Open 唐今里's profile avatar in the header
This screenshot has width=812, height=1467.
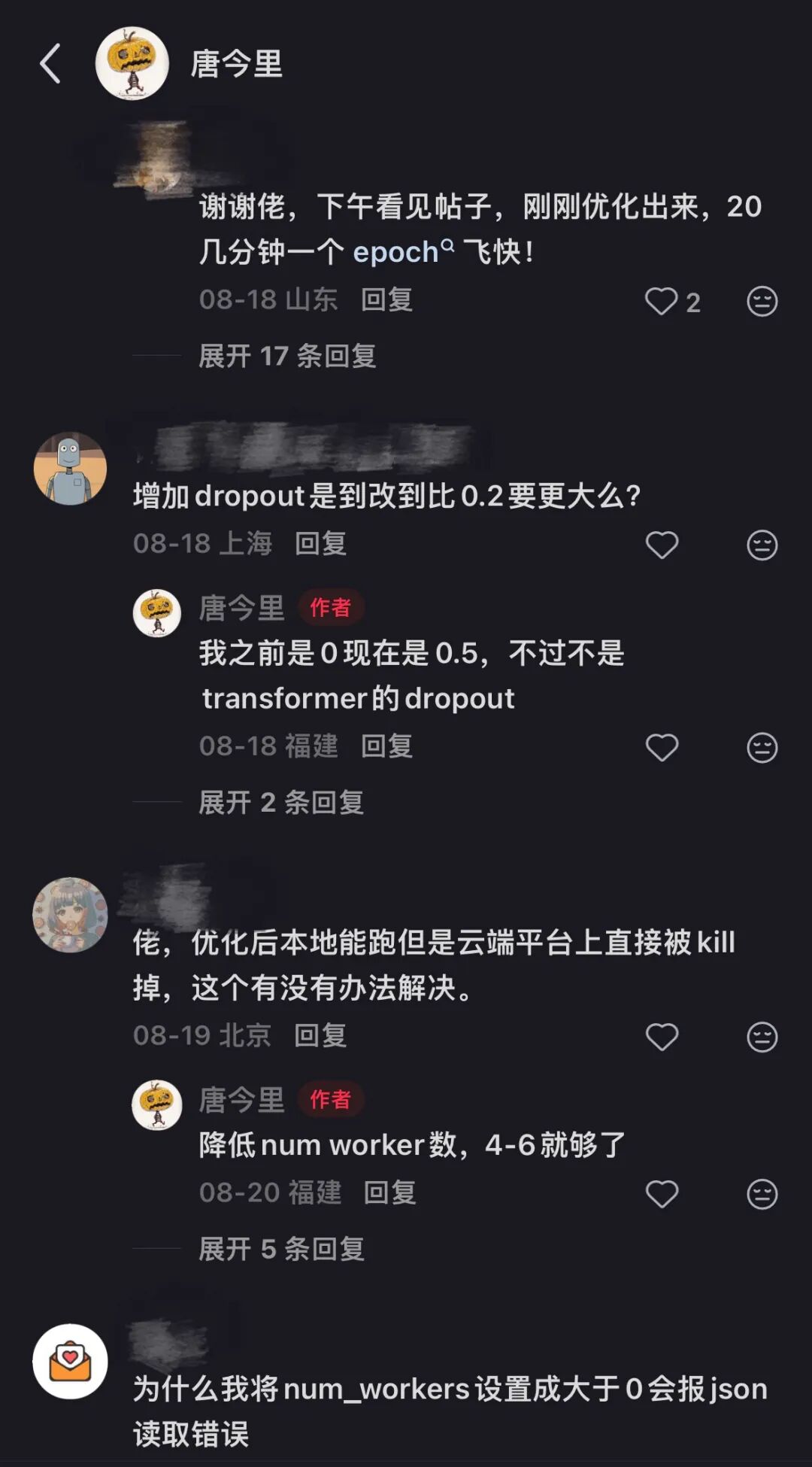pyautogui.click(x=132, y=64)
